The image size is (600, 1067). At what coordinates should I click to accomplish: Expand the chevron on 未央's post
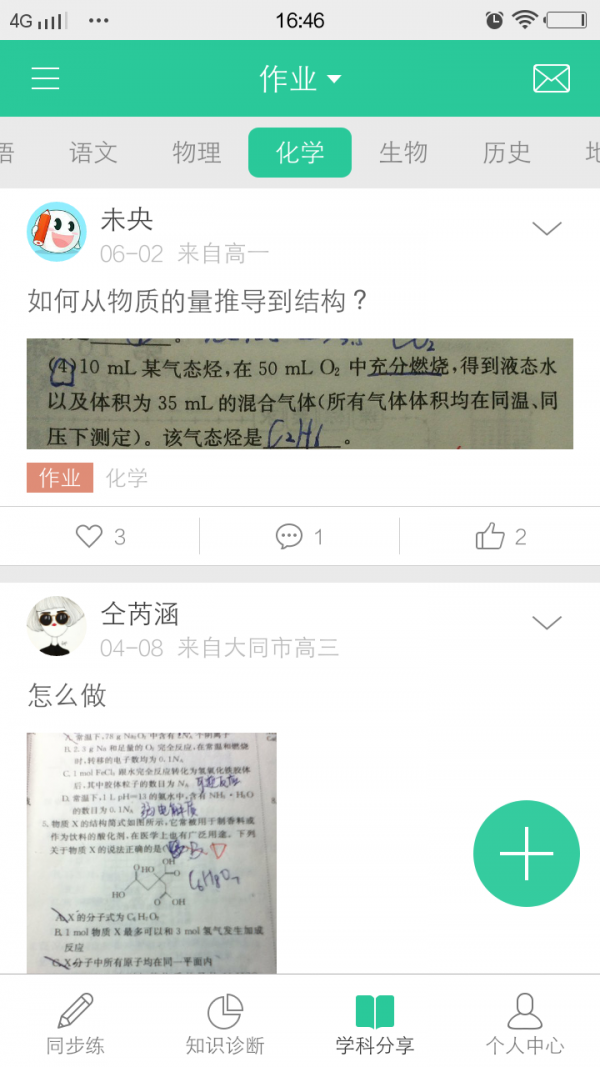tap(547, 229)
